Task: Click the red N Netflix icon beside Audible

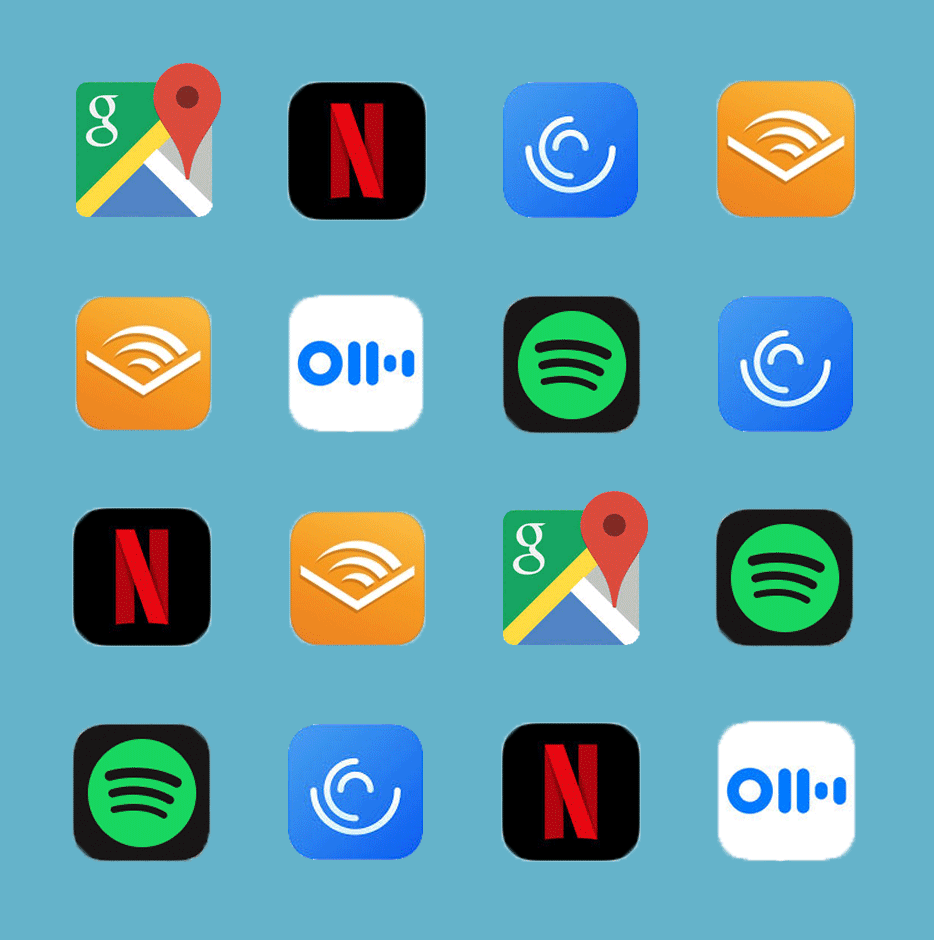Action: click(x=145, y=578)
